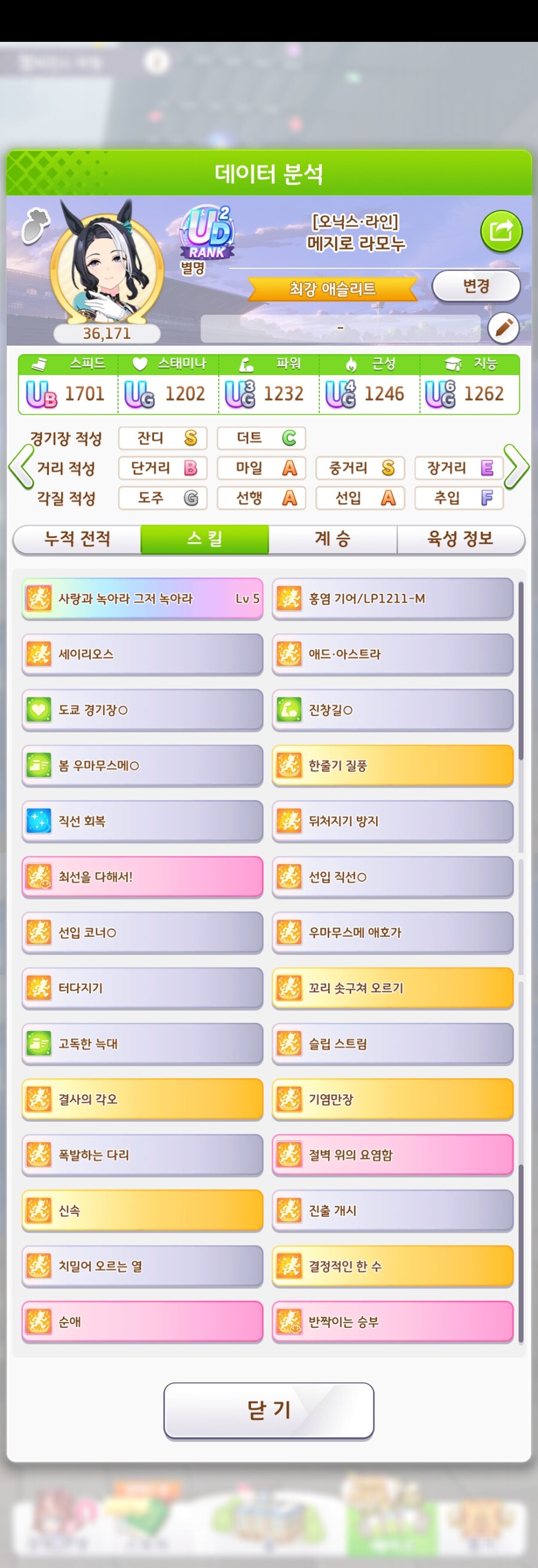Close the dialog with 닫기 button
This screenshot has height=1568, width=538.
(x=268, y=1410)
